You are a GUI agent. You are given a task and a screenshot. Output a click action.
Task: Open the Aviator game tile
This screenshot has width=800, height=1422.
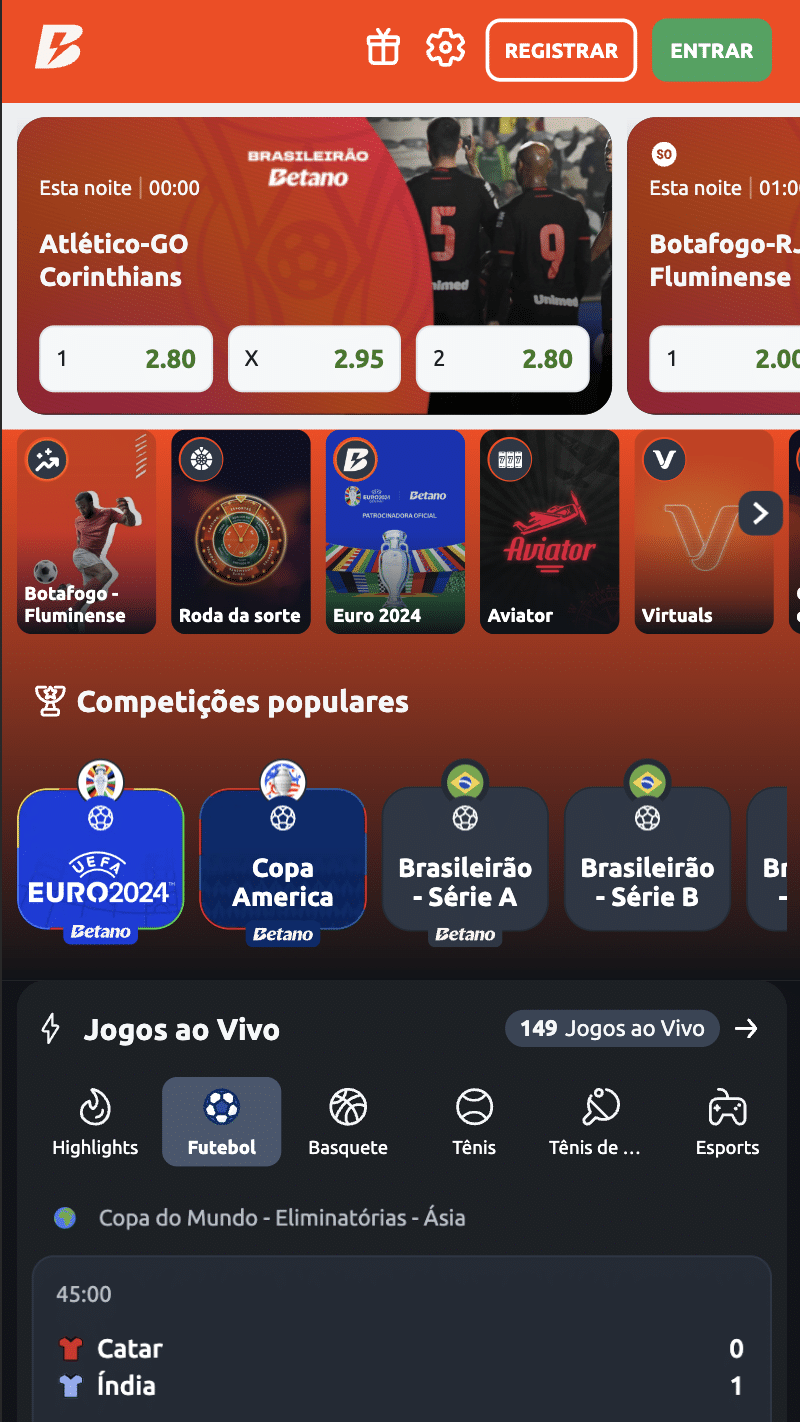click(549, 532)
